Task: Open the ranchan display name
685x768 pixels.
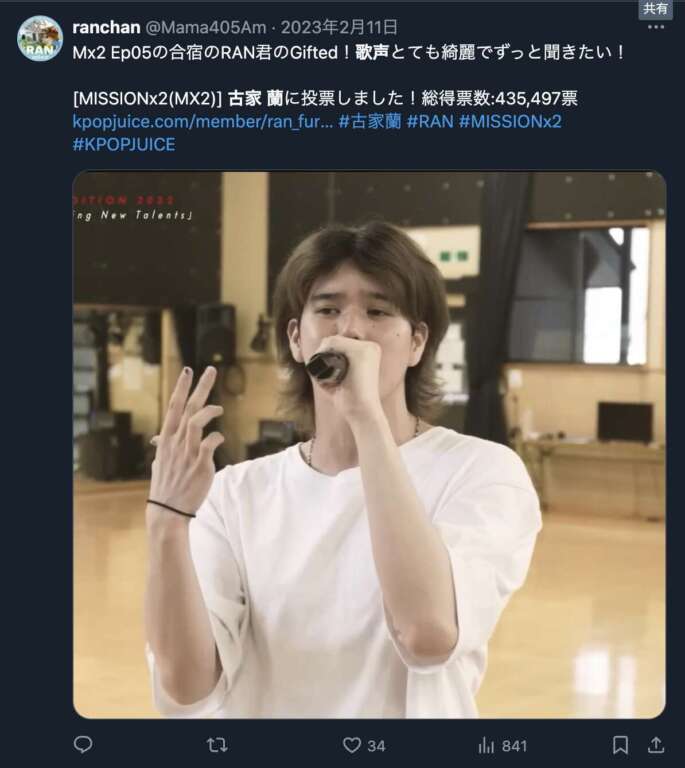Action: (x=107, y=27)
